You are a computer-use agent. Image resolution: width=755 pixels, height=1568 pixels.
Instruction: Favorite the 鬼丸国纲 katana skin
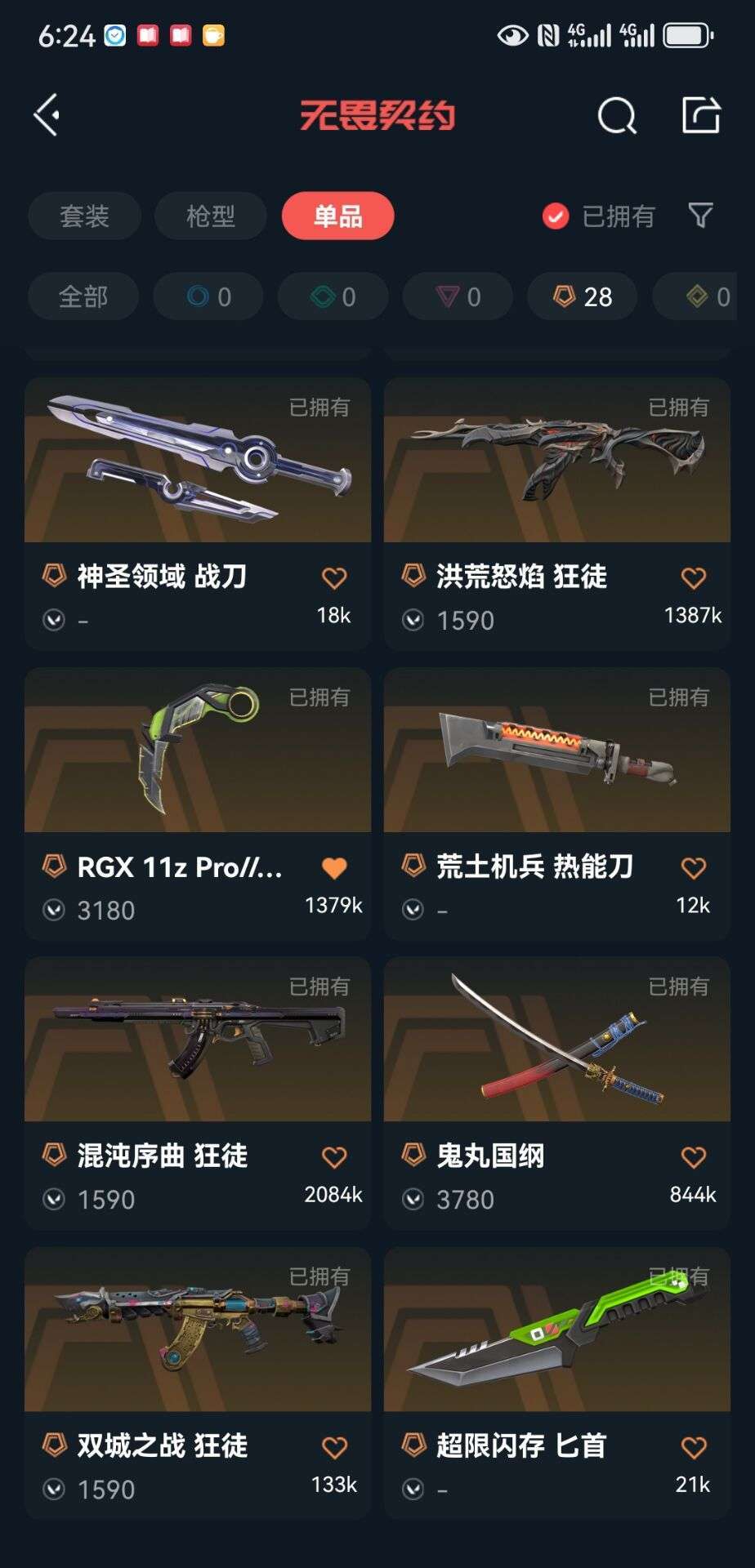click(694, 1156)
